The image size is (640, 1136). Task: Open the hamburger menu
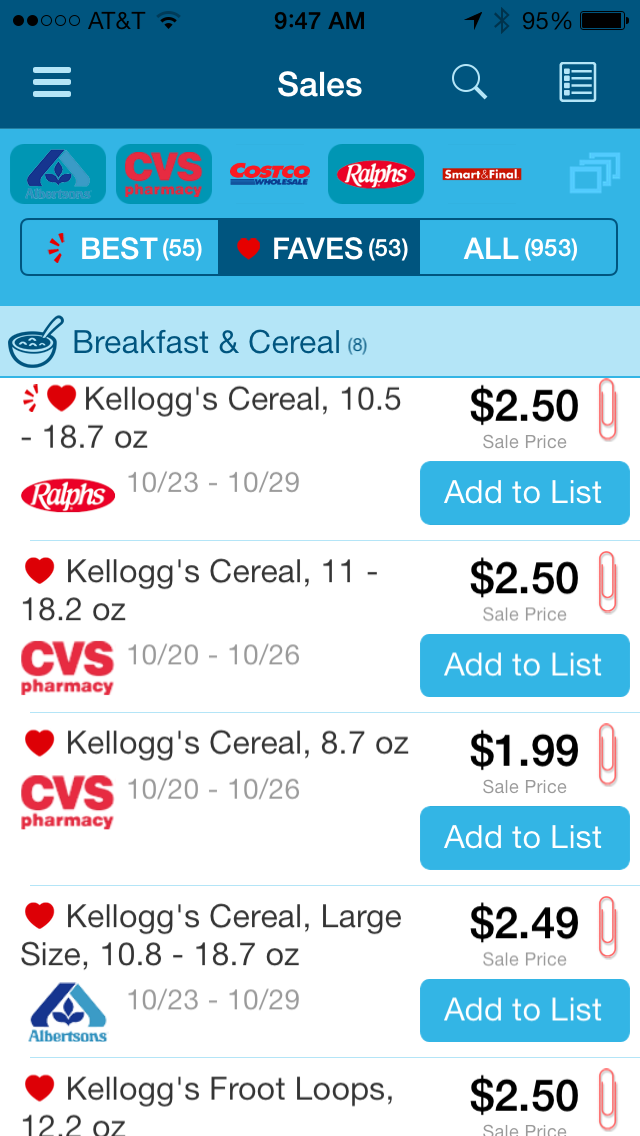52,83
